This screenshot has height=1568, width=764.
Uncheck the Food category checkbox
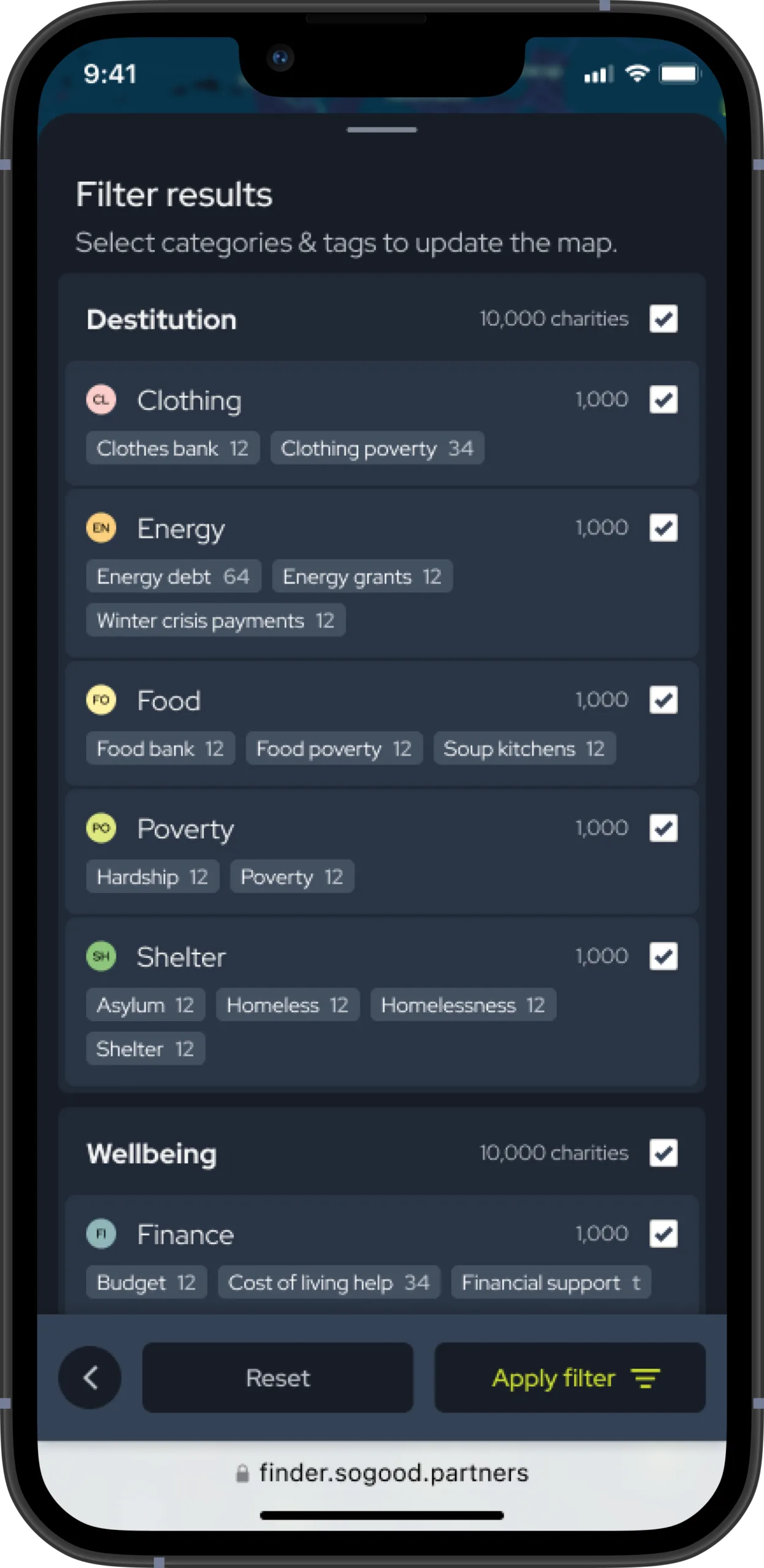[x=663, y=700]
